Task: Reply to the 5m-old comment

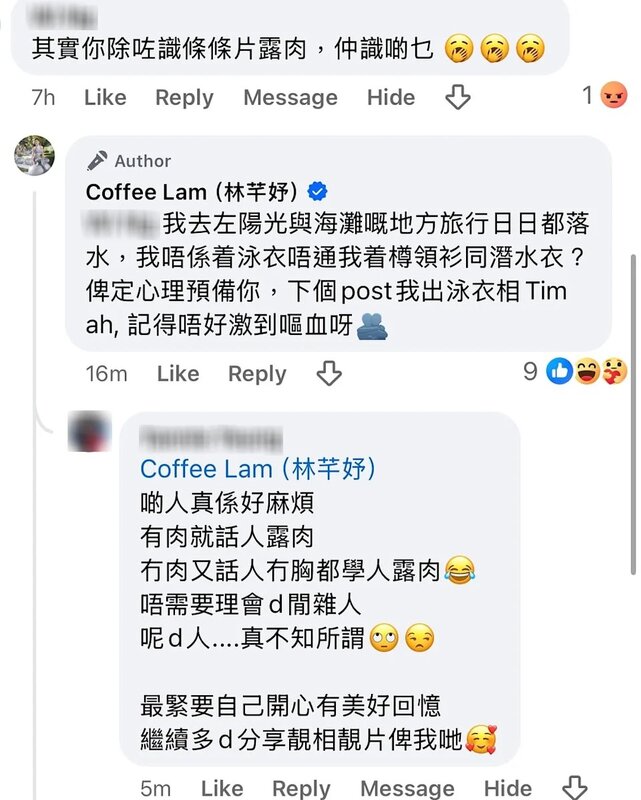Action: 301,788
